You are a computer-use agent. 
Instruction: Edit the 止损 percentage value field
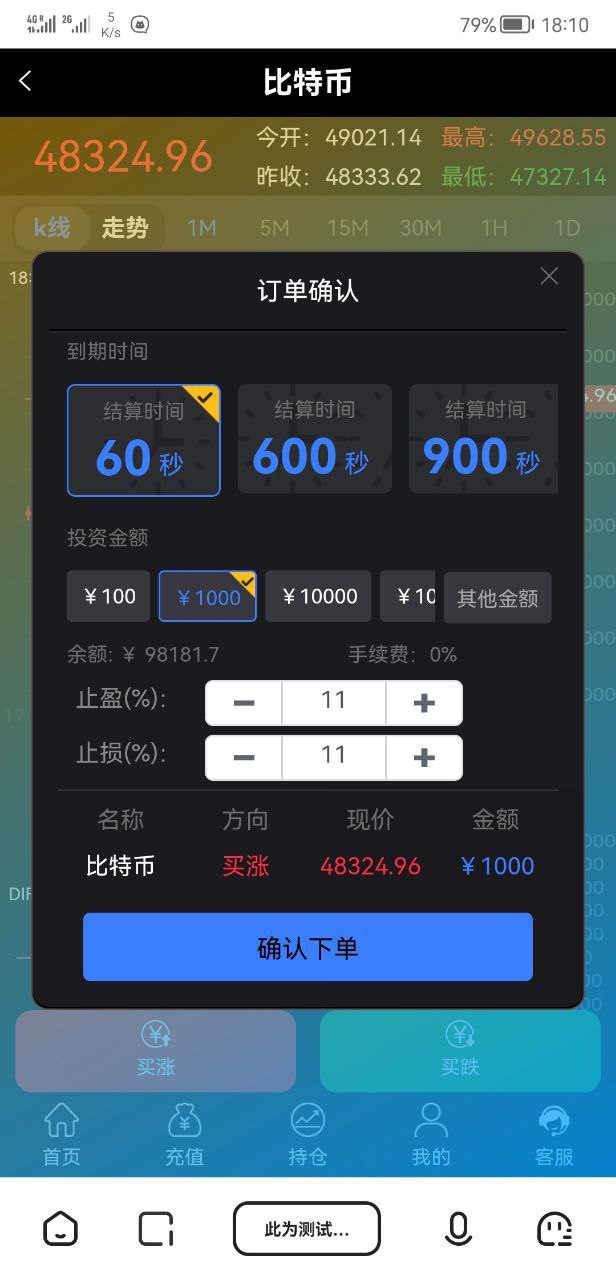[334, 758]
